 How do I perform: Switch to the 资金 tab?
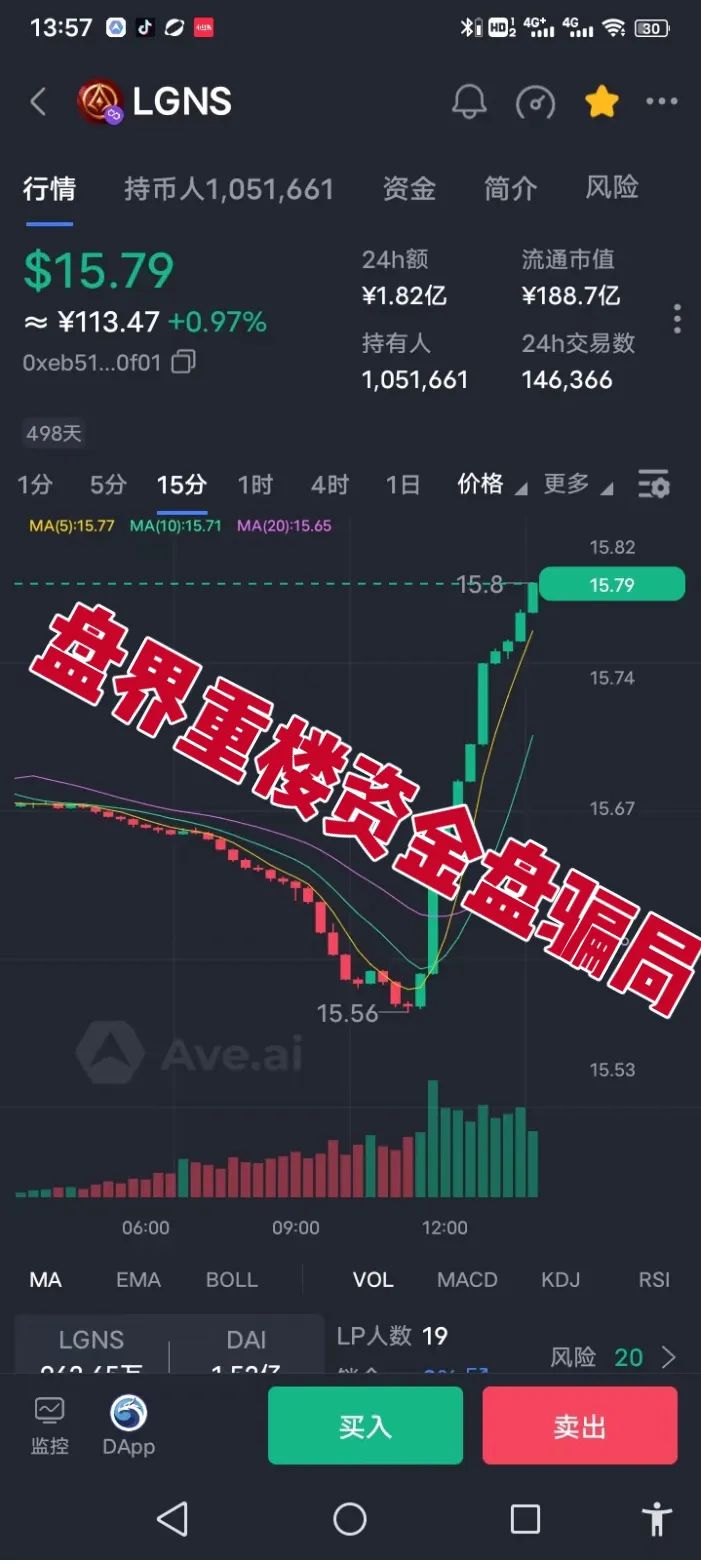(x=409, y=188)
